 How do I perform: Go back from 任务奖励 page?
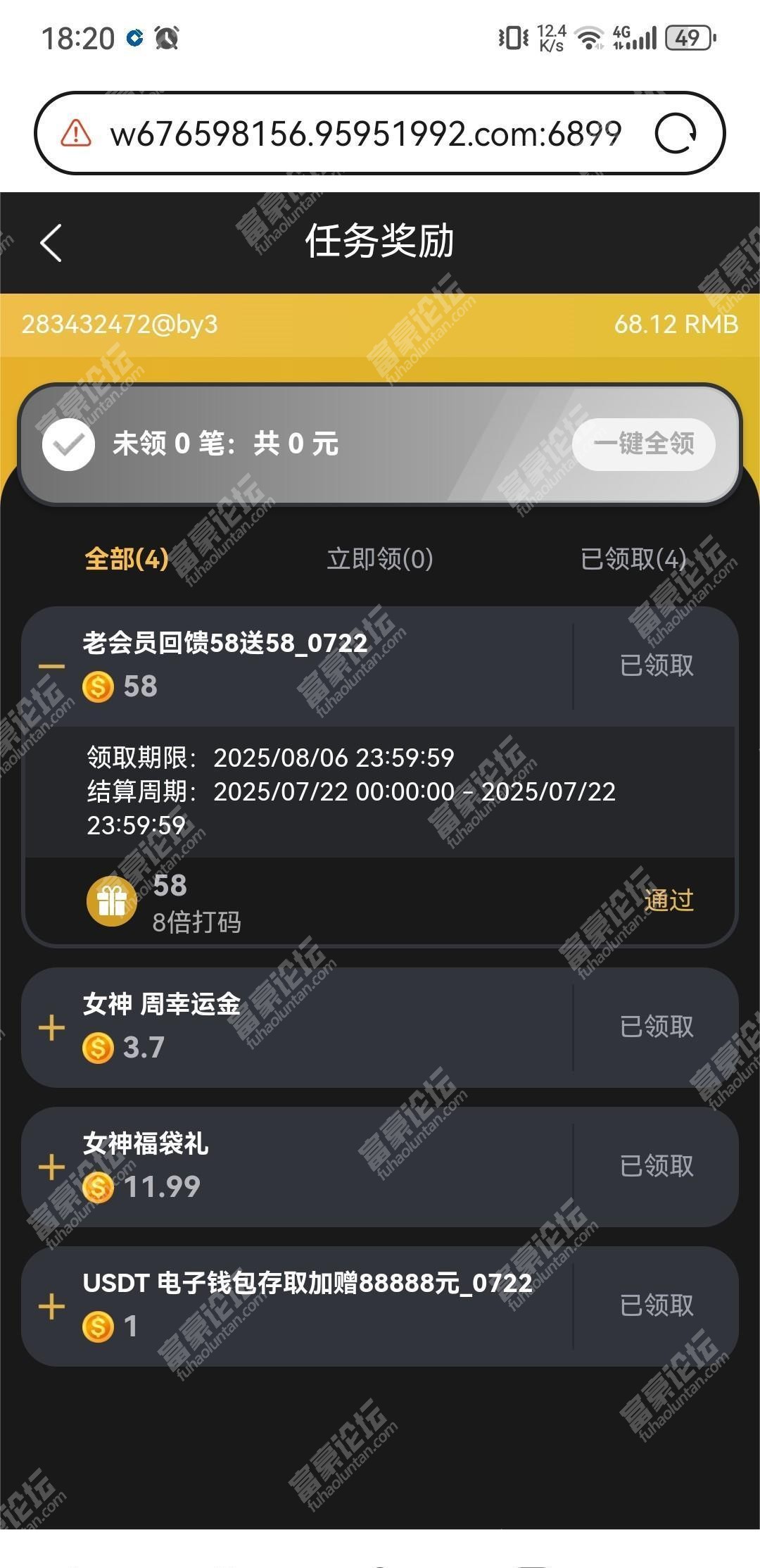(51, 243)
